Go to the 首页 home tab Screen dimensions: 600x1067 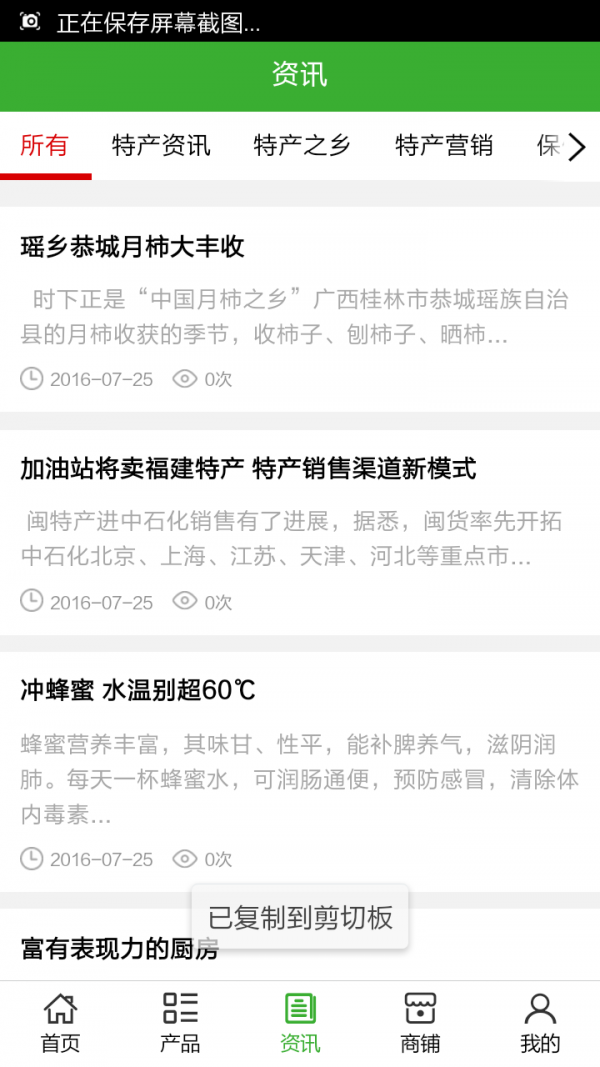click(x=60, y=1023)
